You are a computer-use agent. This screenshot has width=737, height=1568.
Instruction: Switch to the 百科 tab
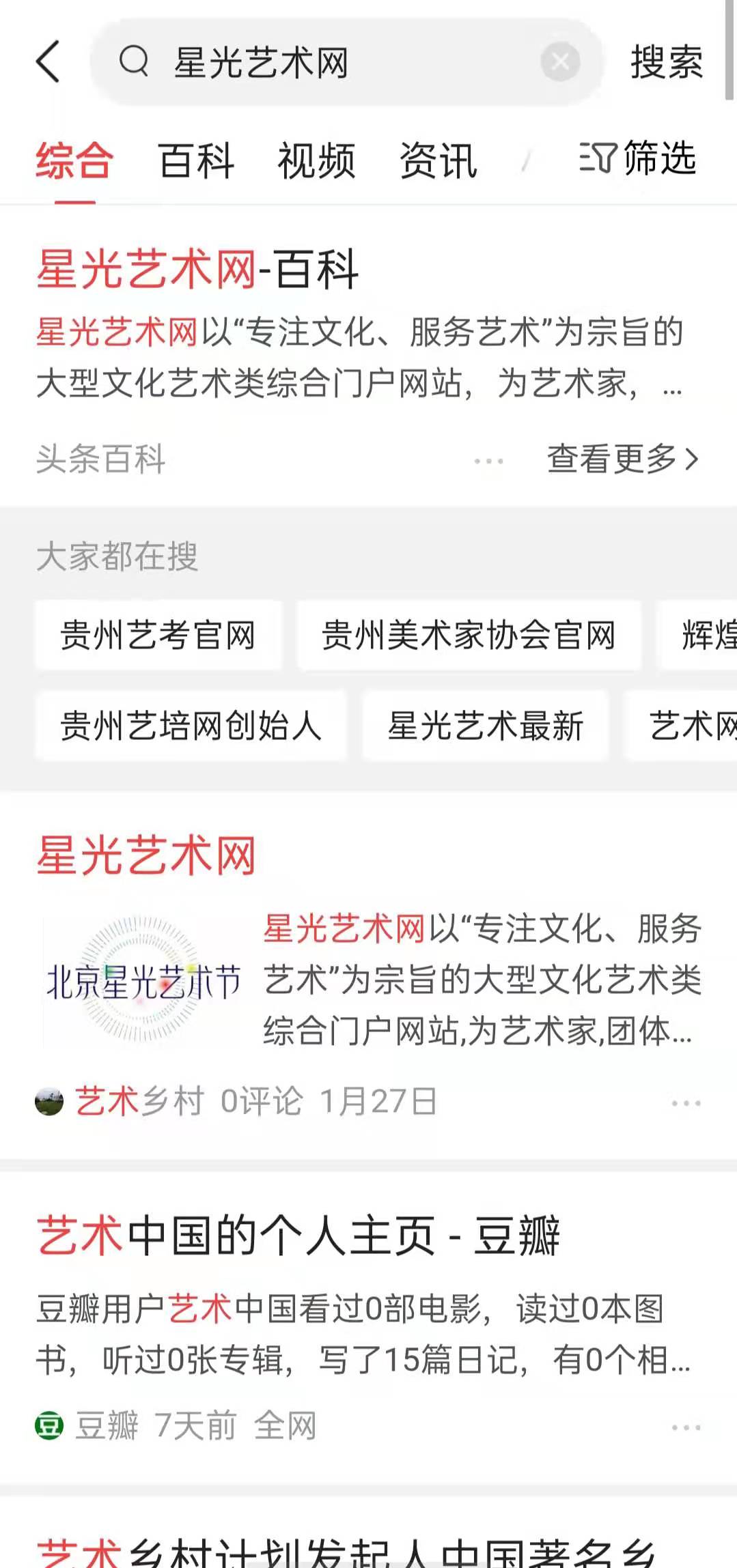196,161
